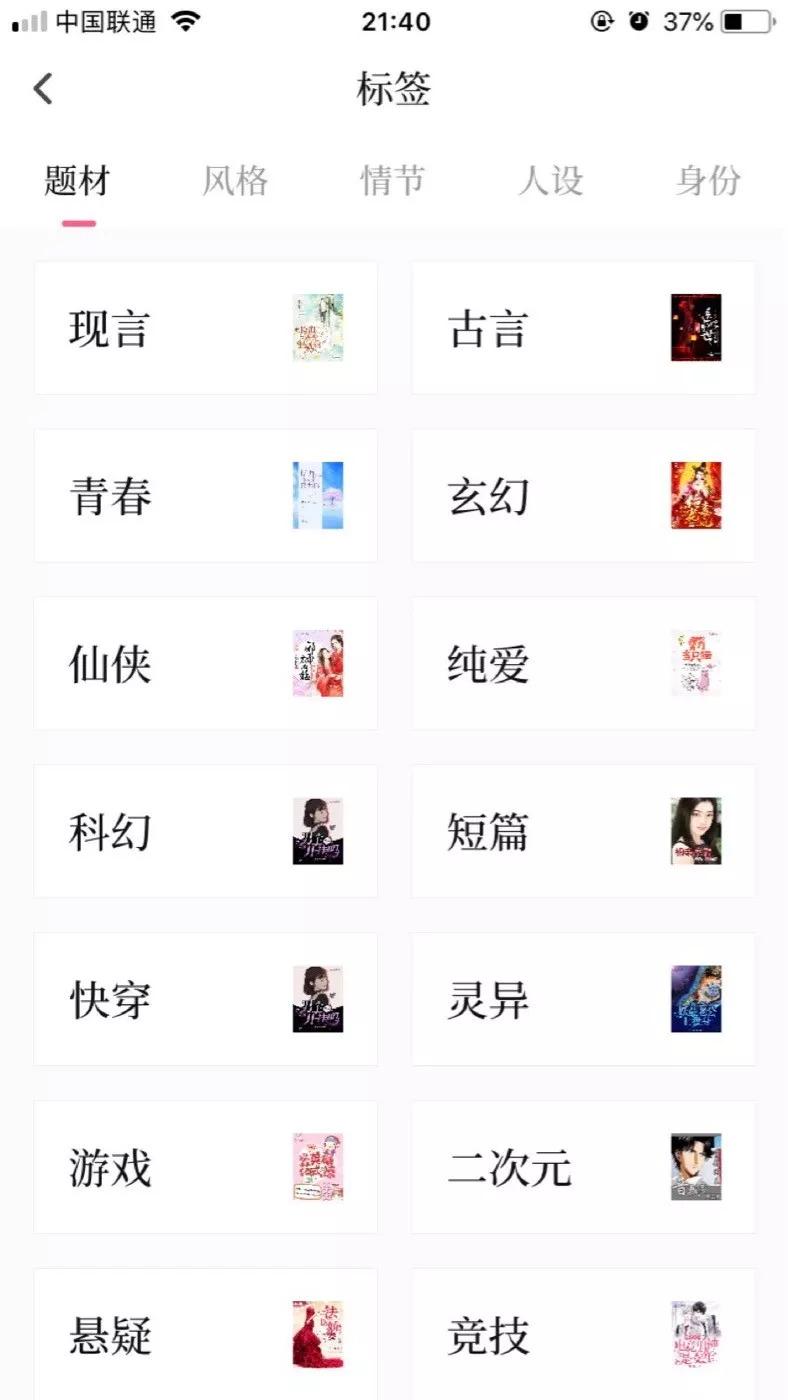The width and height of the screenshot is (788, 1400).
Task: Select the 游戏 tag
Action: click(x=205, y=1167)
